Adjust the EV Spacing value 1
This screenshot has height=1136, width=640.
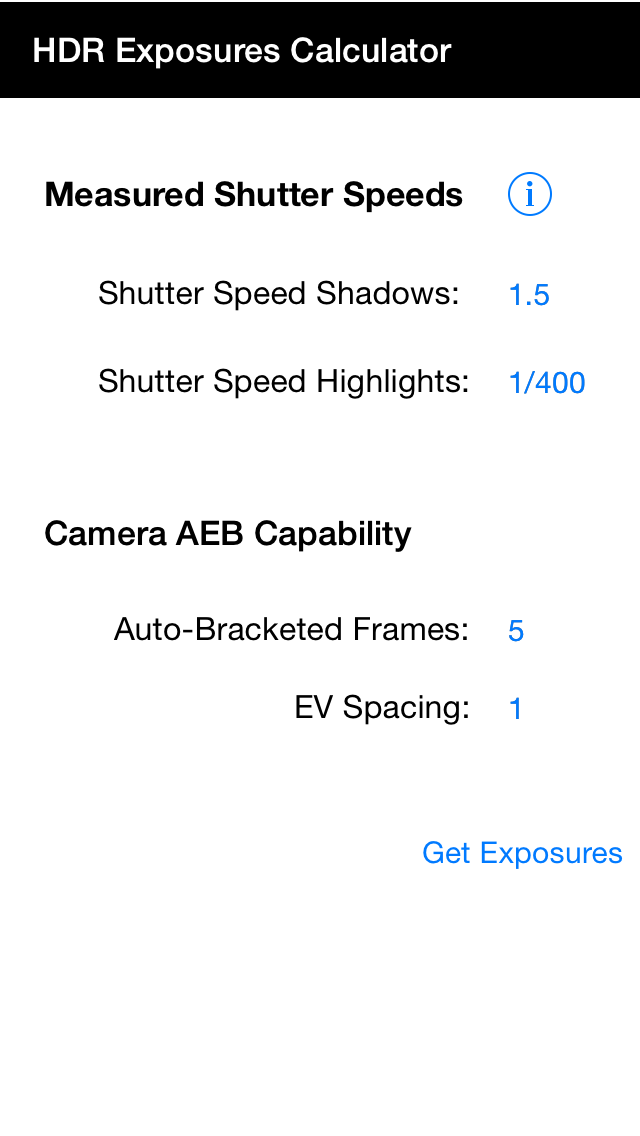tap(516, 708)
